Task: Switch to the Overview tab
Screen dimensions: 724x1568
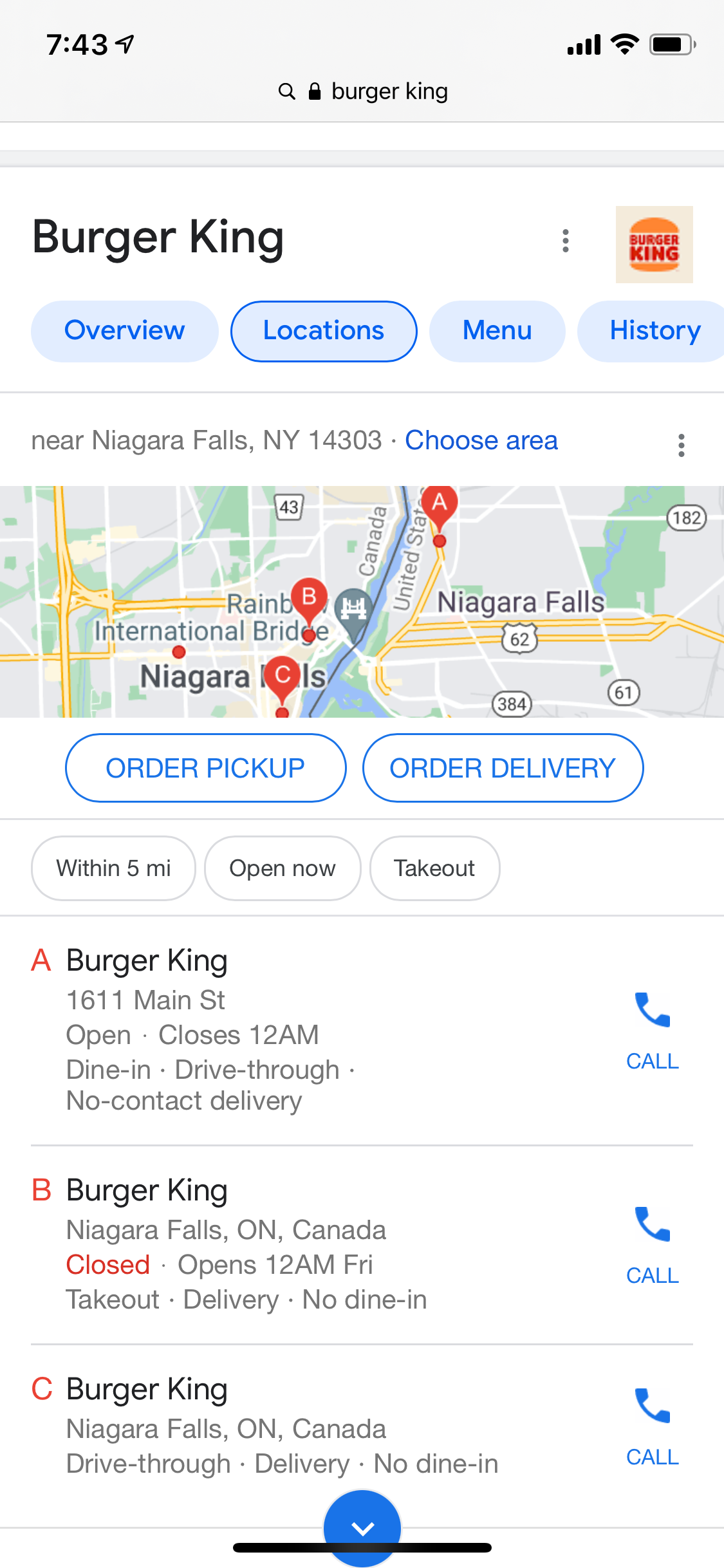Action: click(124, 331)
